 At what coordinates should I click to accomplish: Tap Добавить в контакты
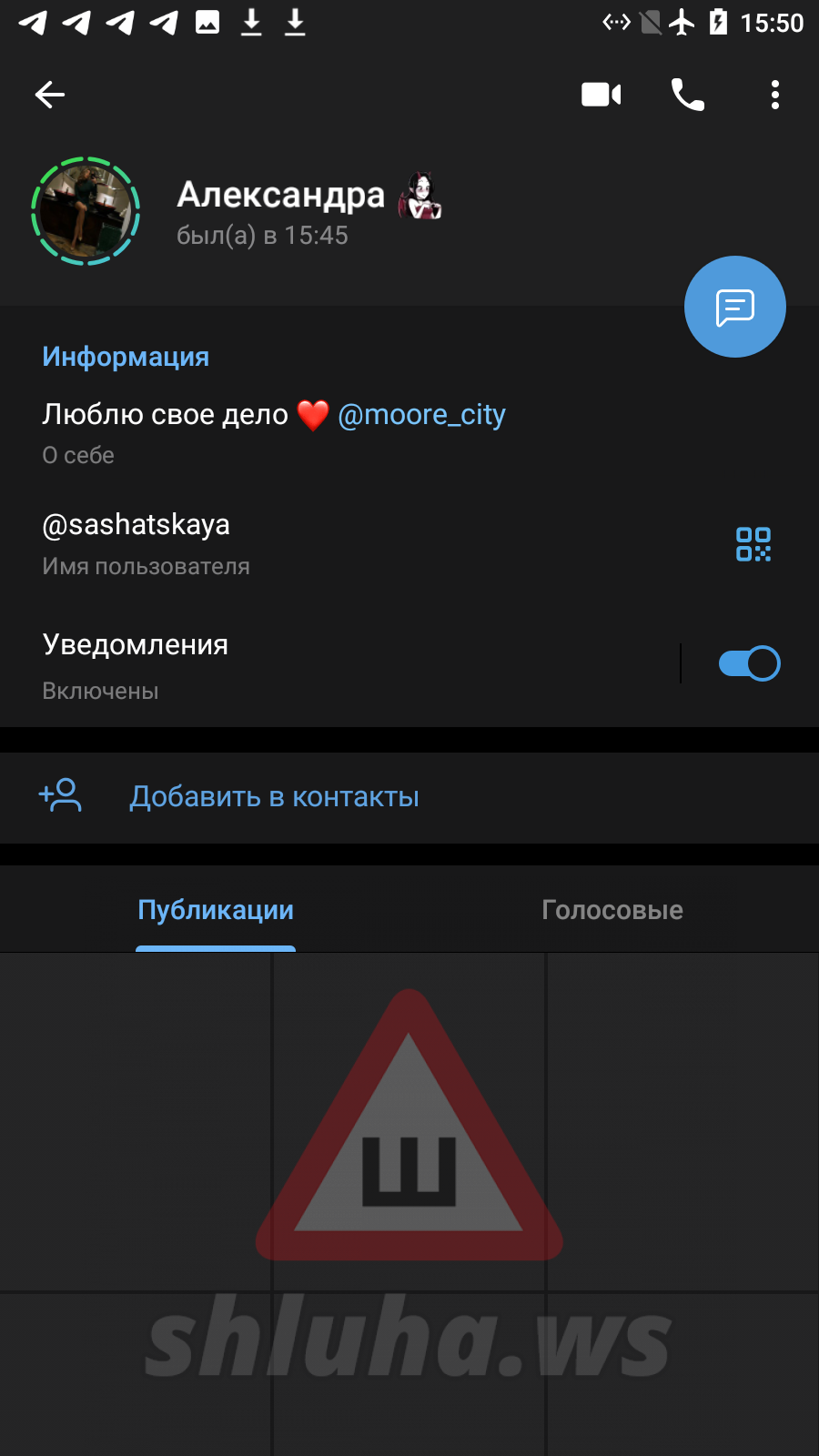[273, 797]
